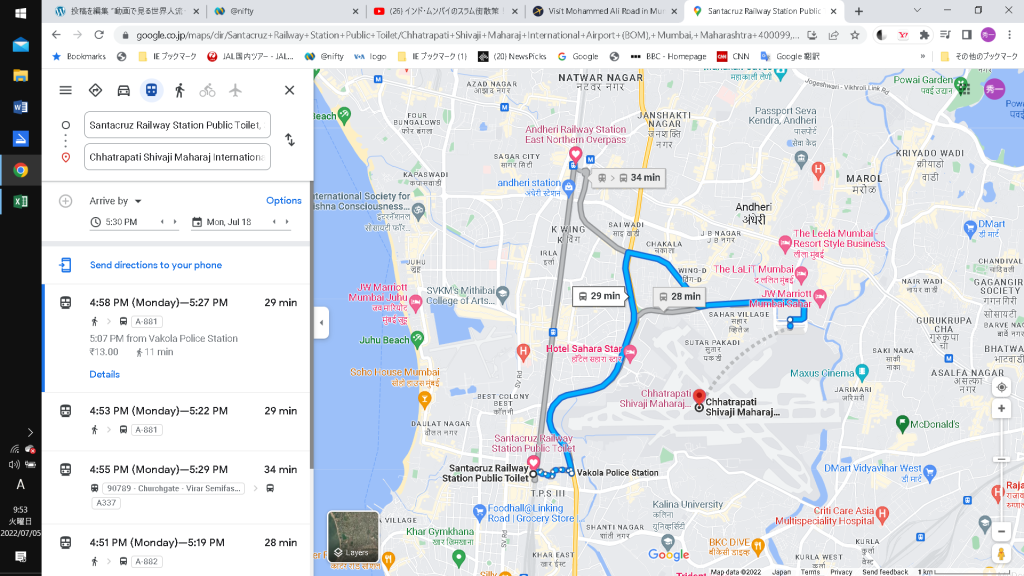Viewport: 1024px width, 576px height.
Task: Open the Google Maps hamburger menu
Action: pos(65,90)
